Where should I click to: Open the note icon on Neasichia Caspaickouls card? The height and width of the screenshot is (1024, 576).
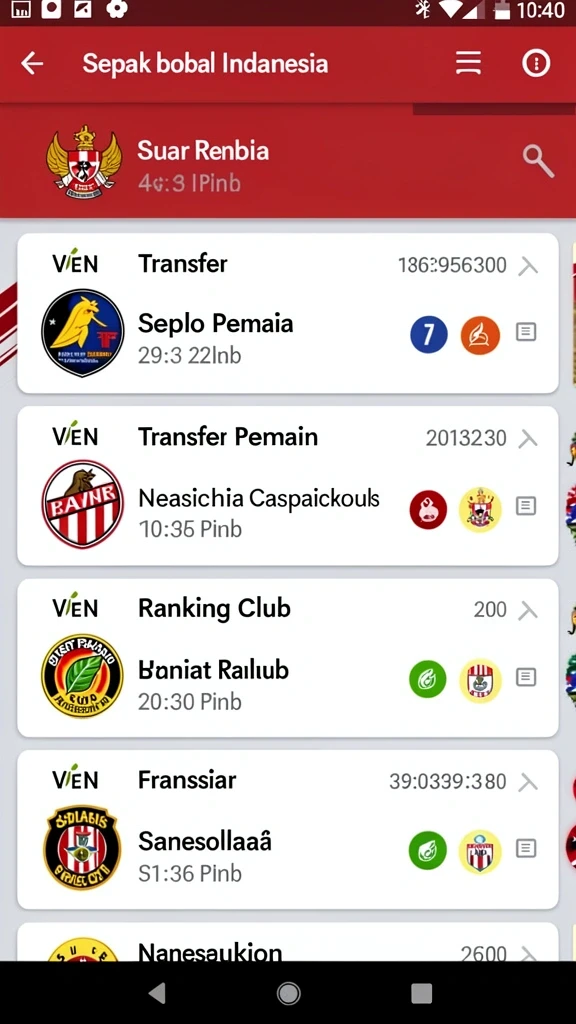[526, 506]
